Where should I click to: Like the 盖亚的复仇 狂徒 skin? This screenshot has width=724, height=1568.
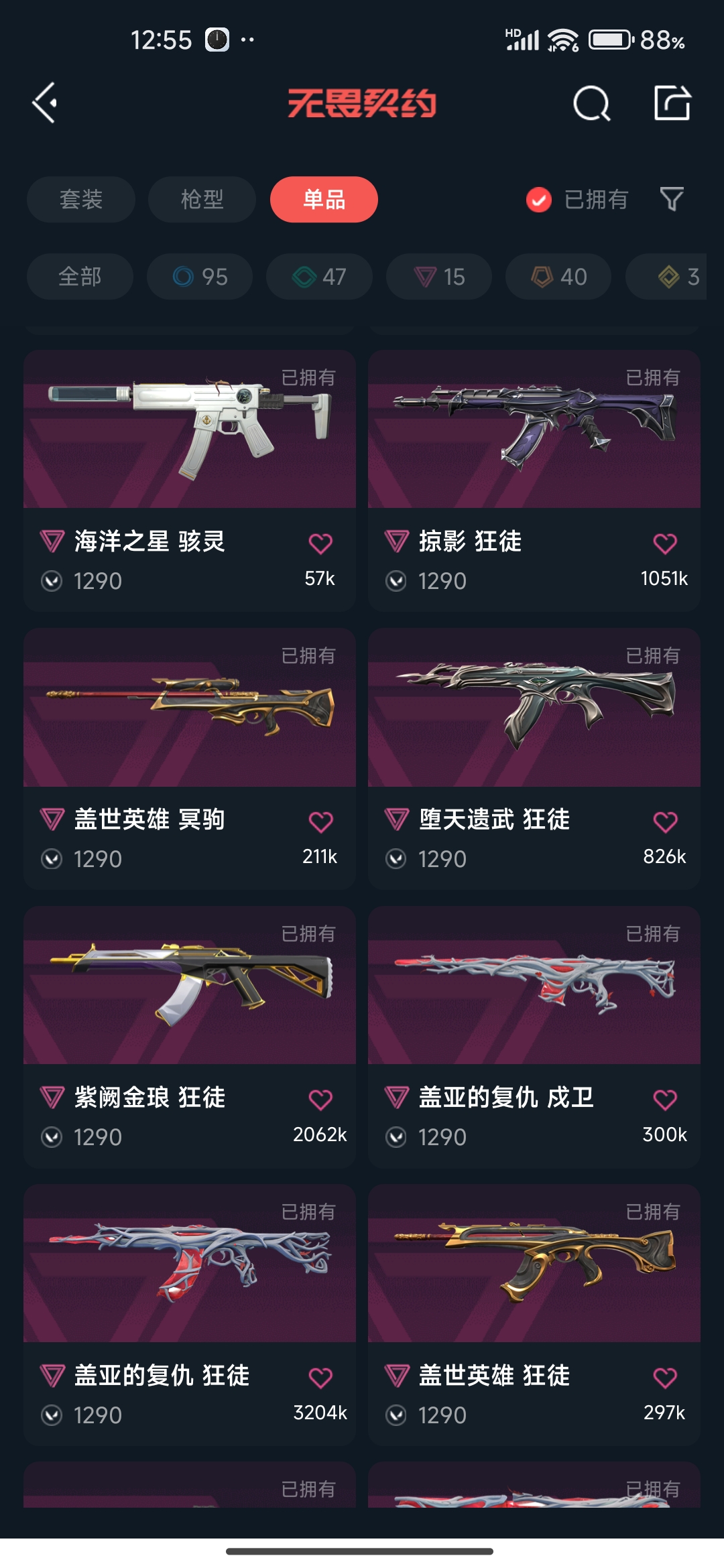320,1378
